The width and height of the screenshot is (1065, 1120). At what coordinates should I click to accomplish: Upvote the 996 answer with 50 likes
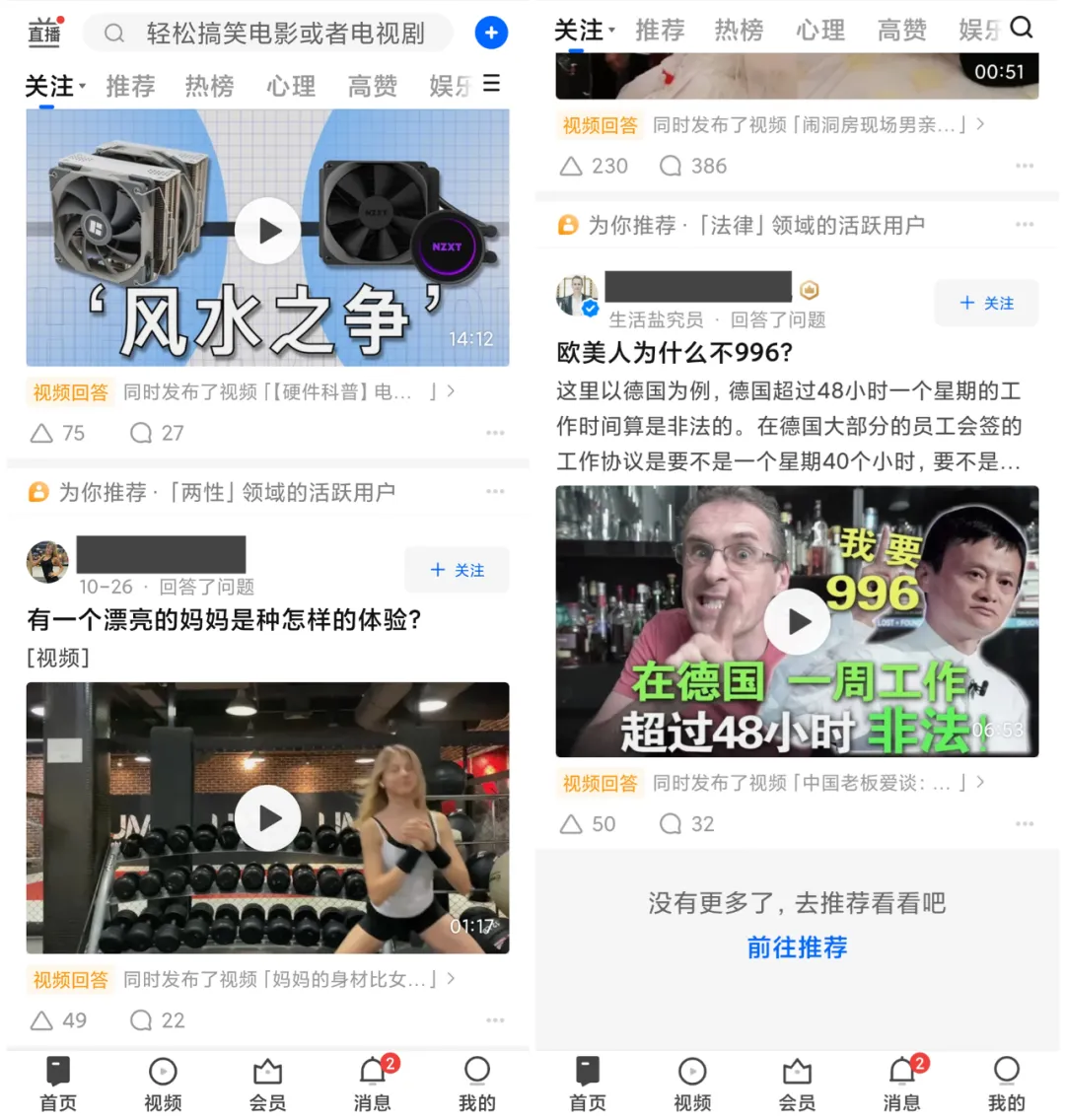pos(588,824)
